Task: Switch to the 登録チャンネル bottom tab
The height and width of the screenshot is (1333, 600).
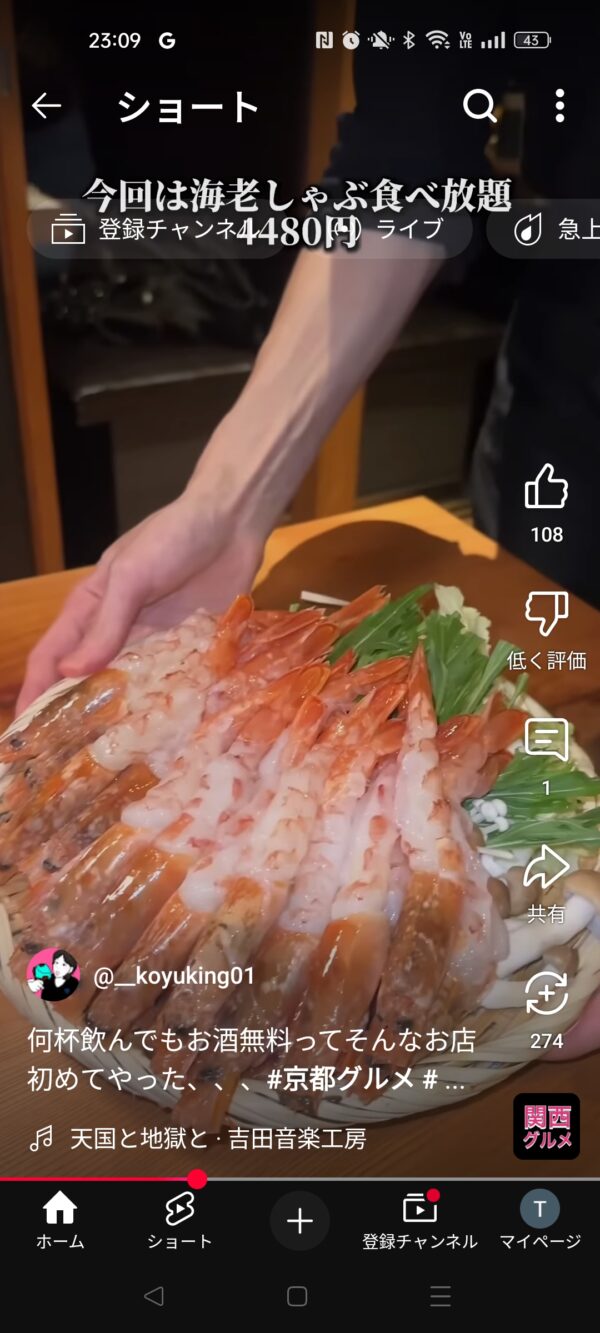Action: tap(419, 1221)
